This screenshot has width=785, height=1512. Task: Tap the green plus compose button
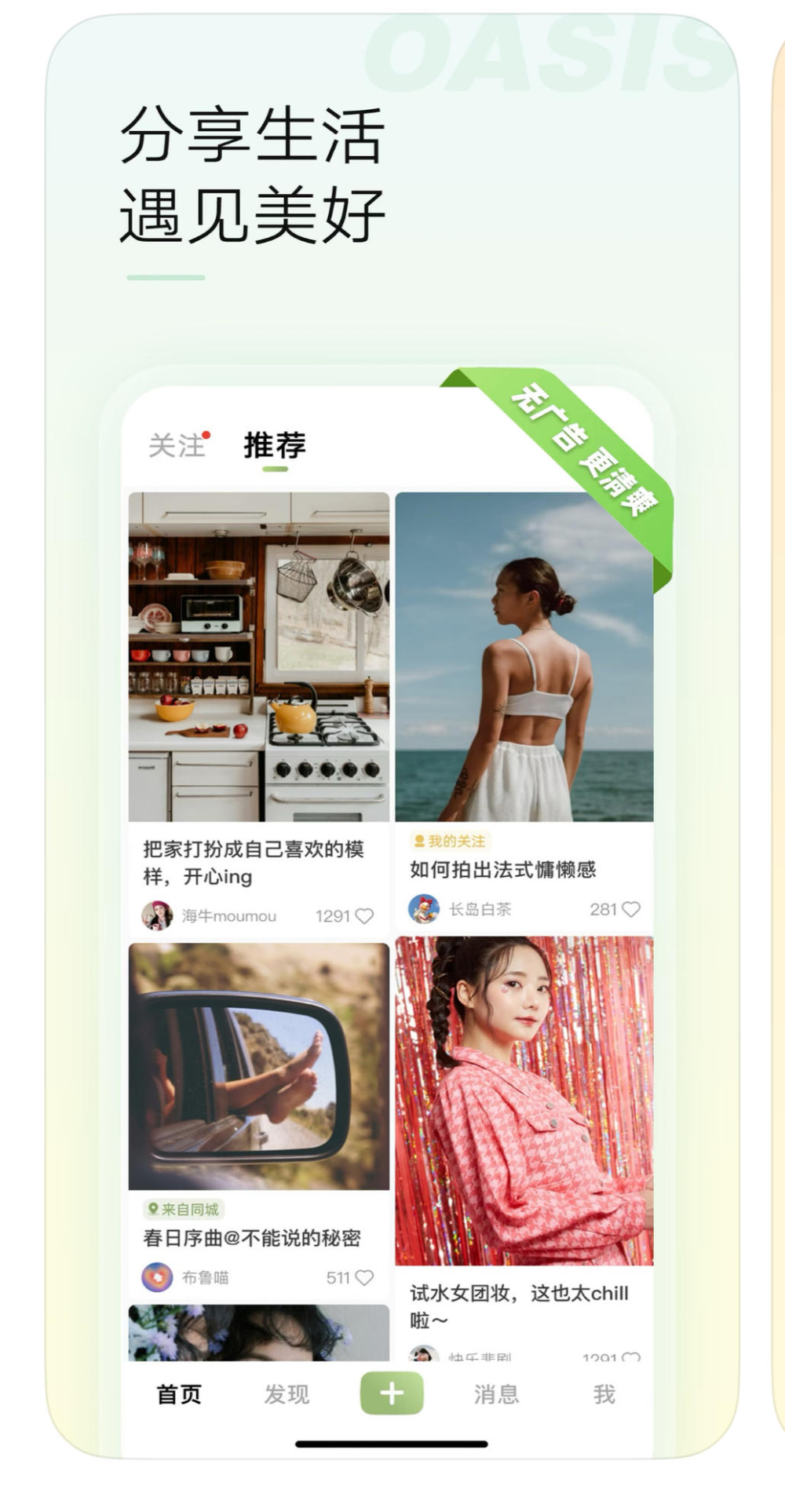pos(392,1393)
